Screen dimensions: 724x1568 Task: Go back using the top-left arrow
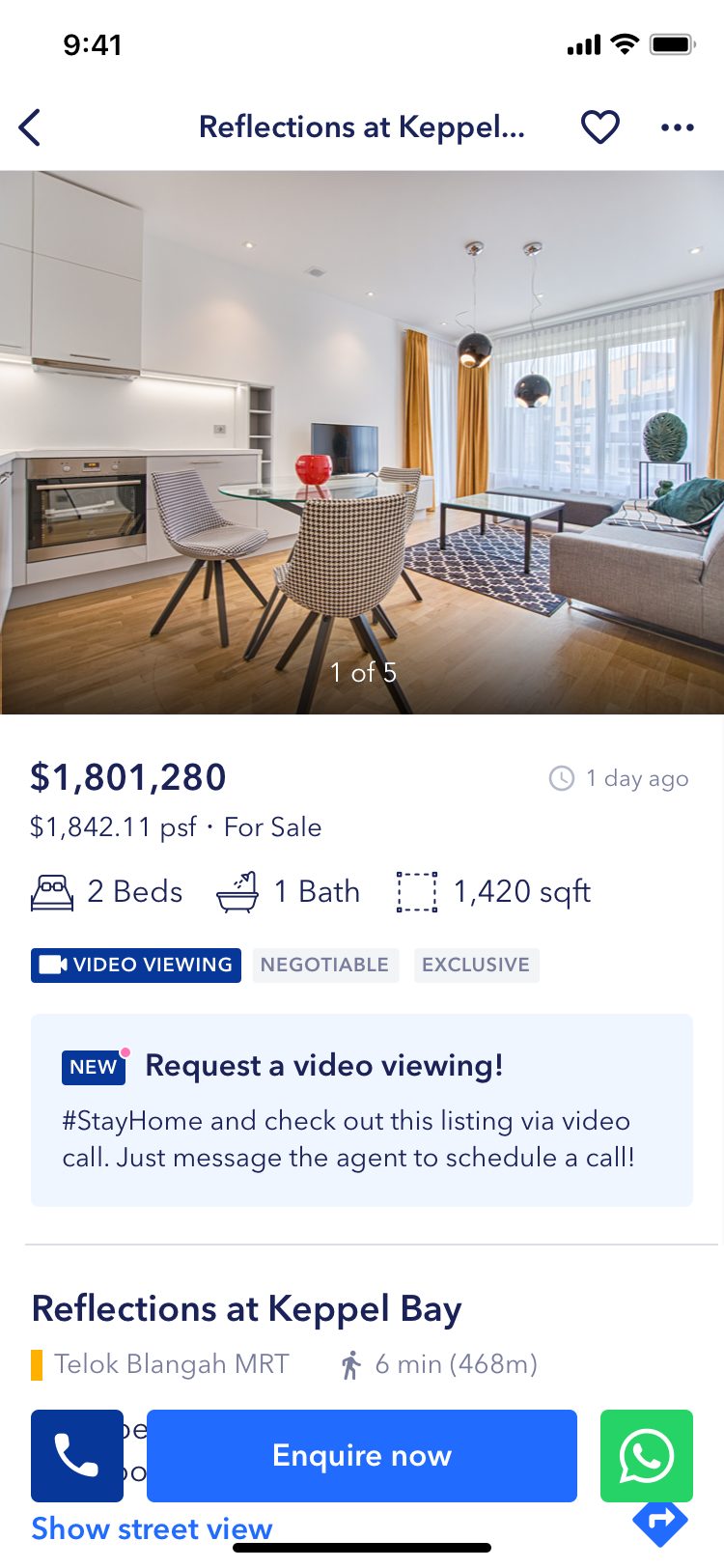(30, 127)
